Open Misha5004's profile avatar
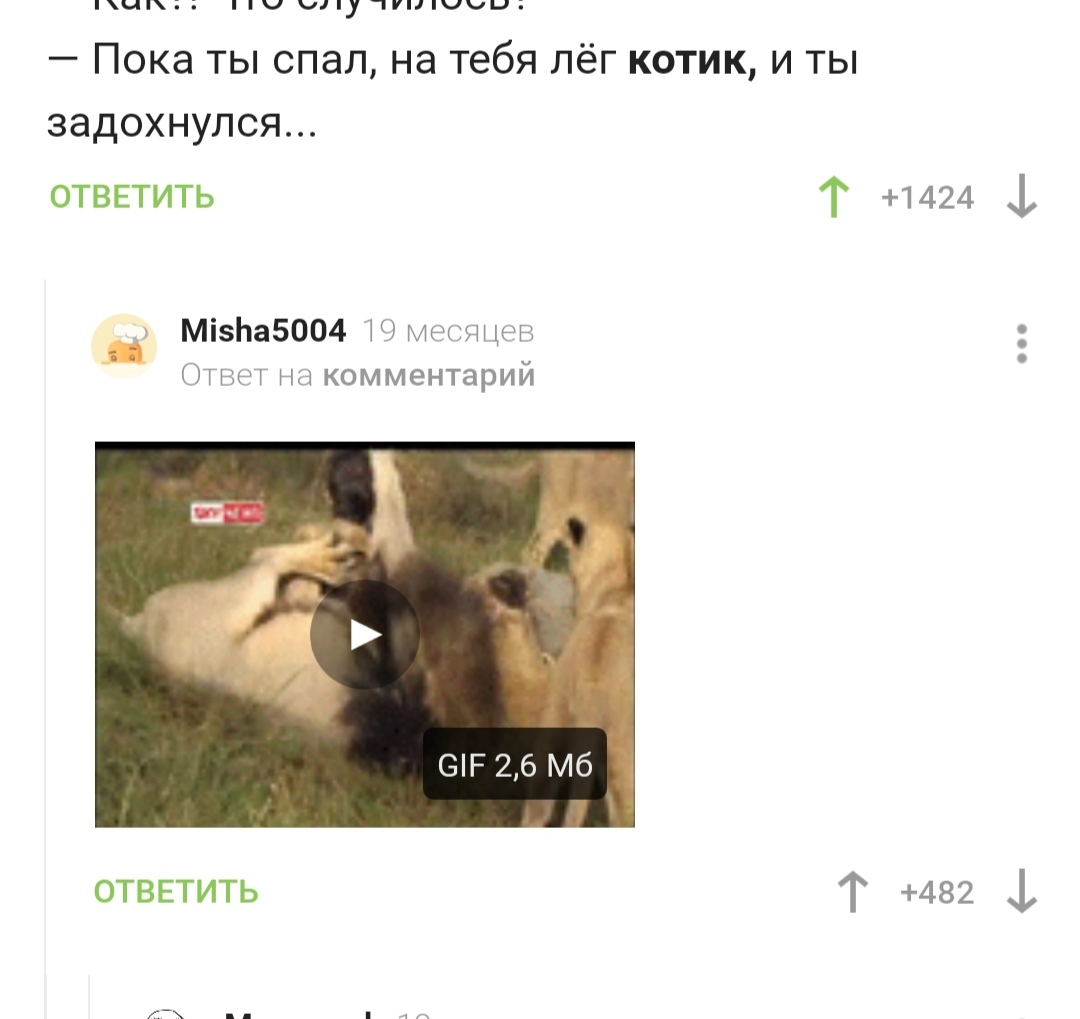Viewport: 1080px width, 1019px height. point(124,346)
